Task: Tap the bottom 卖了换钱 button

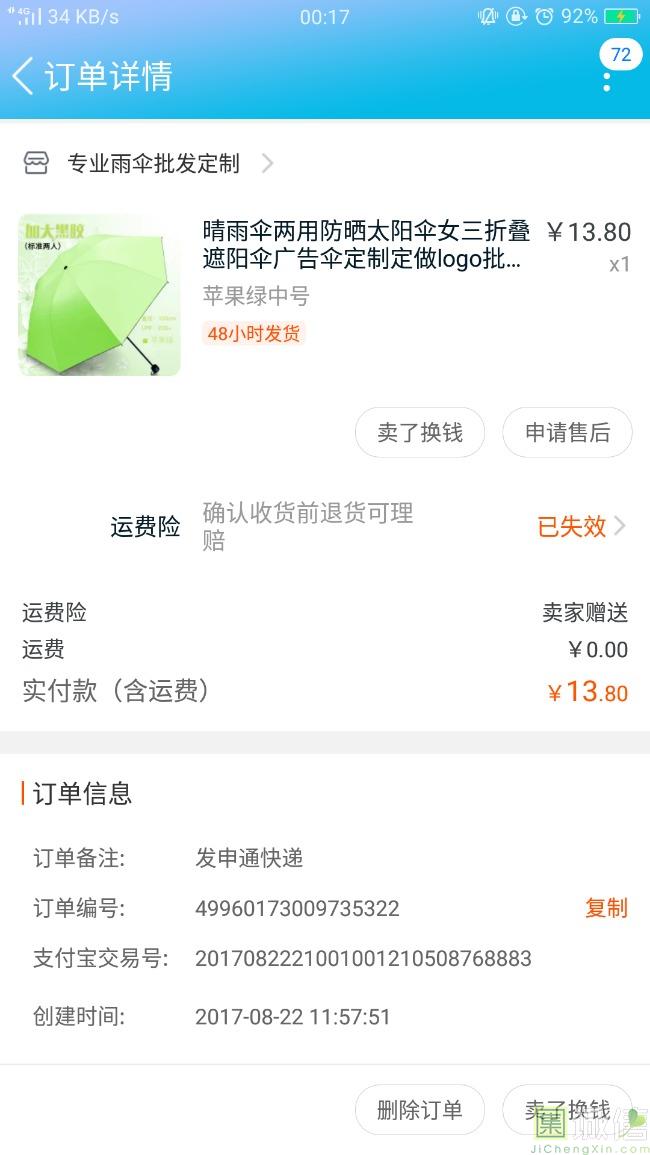Action: click(567, 1109)
